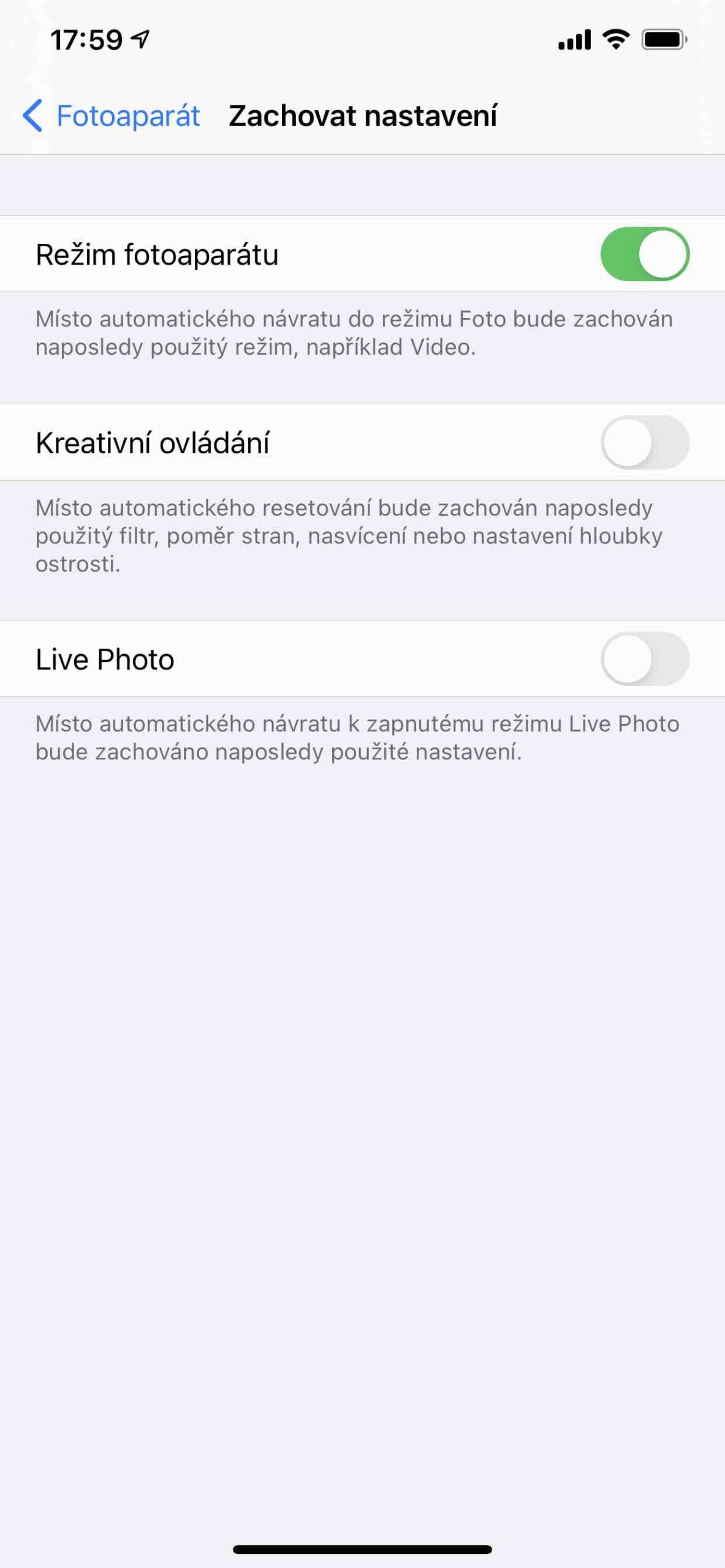Select the Kreativní ovládání row
This screenshot has height=1568, width=725.
coord(245,442)
